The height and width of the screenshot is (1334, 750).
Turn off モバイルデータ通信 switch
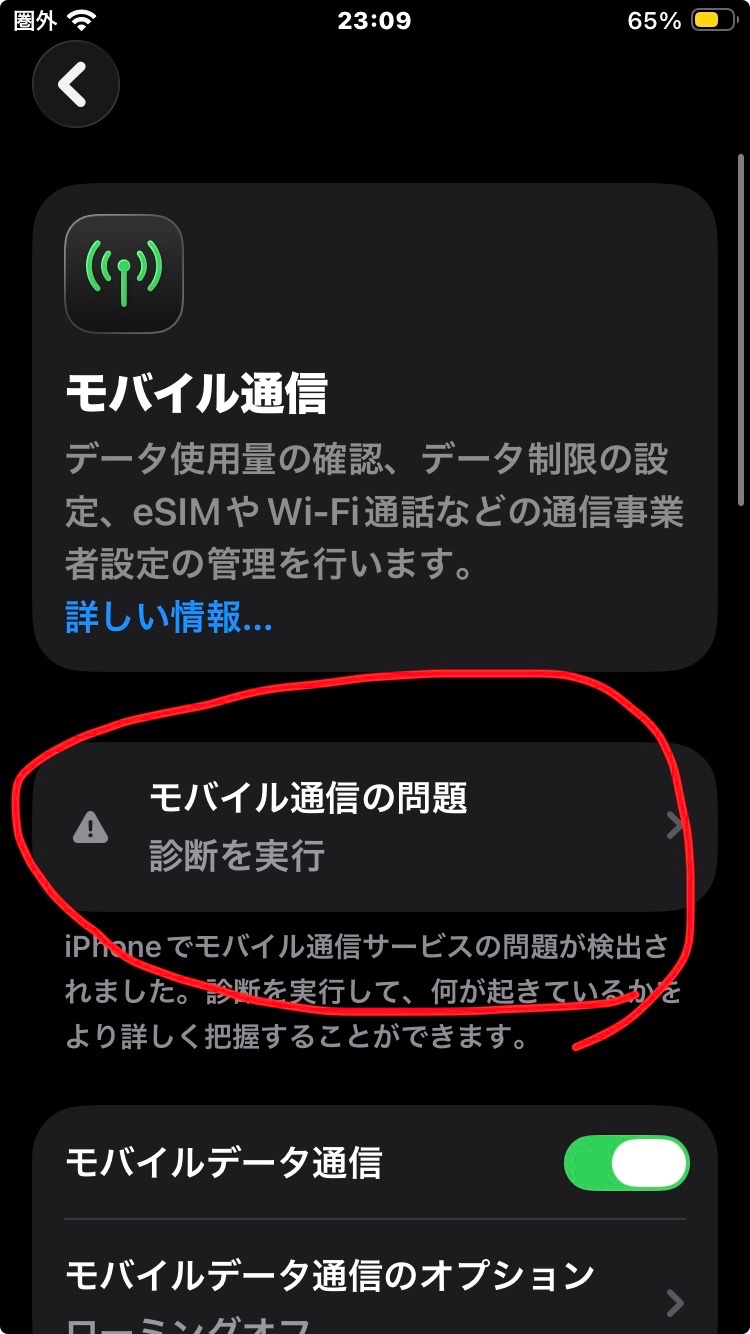pyautogui.click(x=626, y=1164)
